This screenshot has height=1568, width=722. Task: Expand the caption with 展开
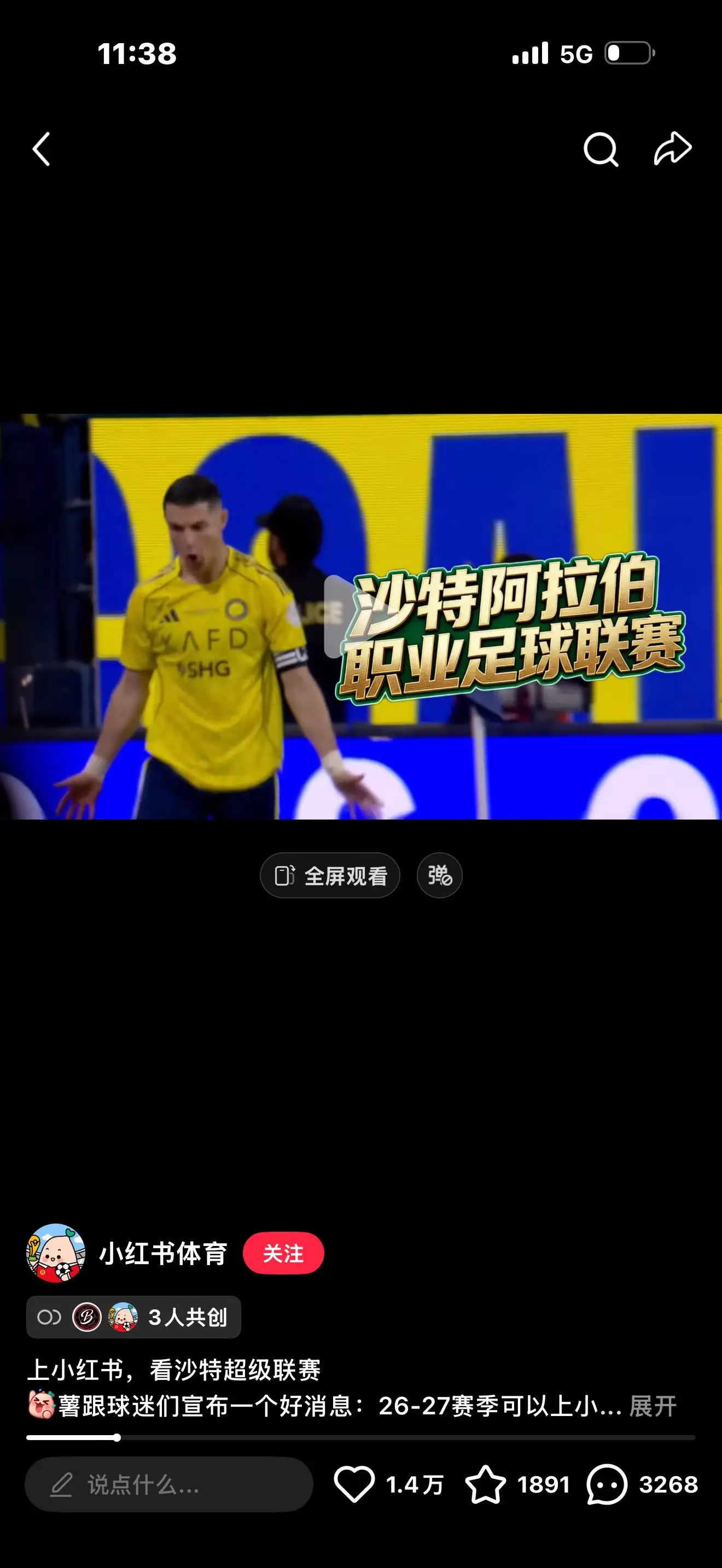click(x=653, y=1406)
